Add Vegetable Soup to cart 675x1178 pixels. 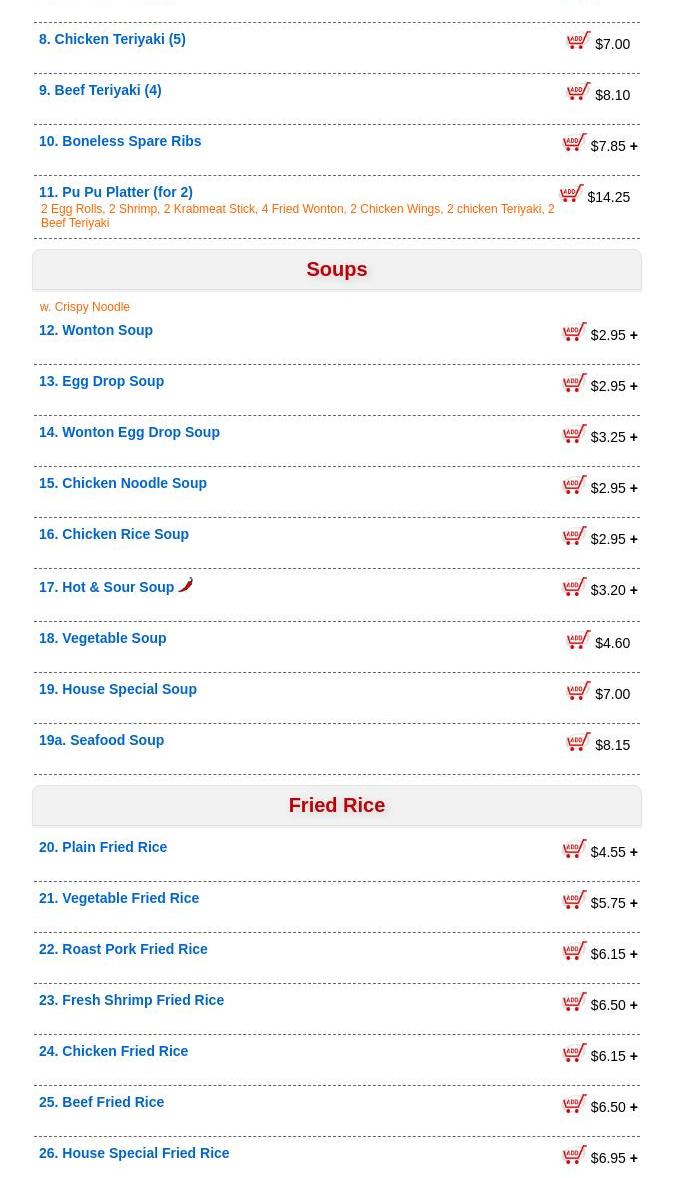[579, 640]
